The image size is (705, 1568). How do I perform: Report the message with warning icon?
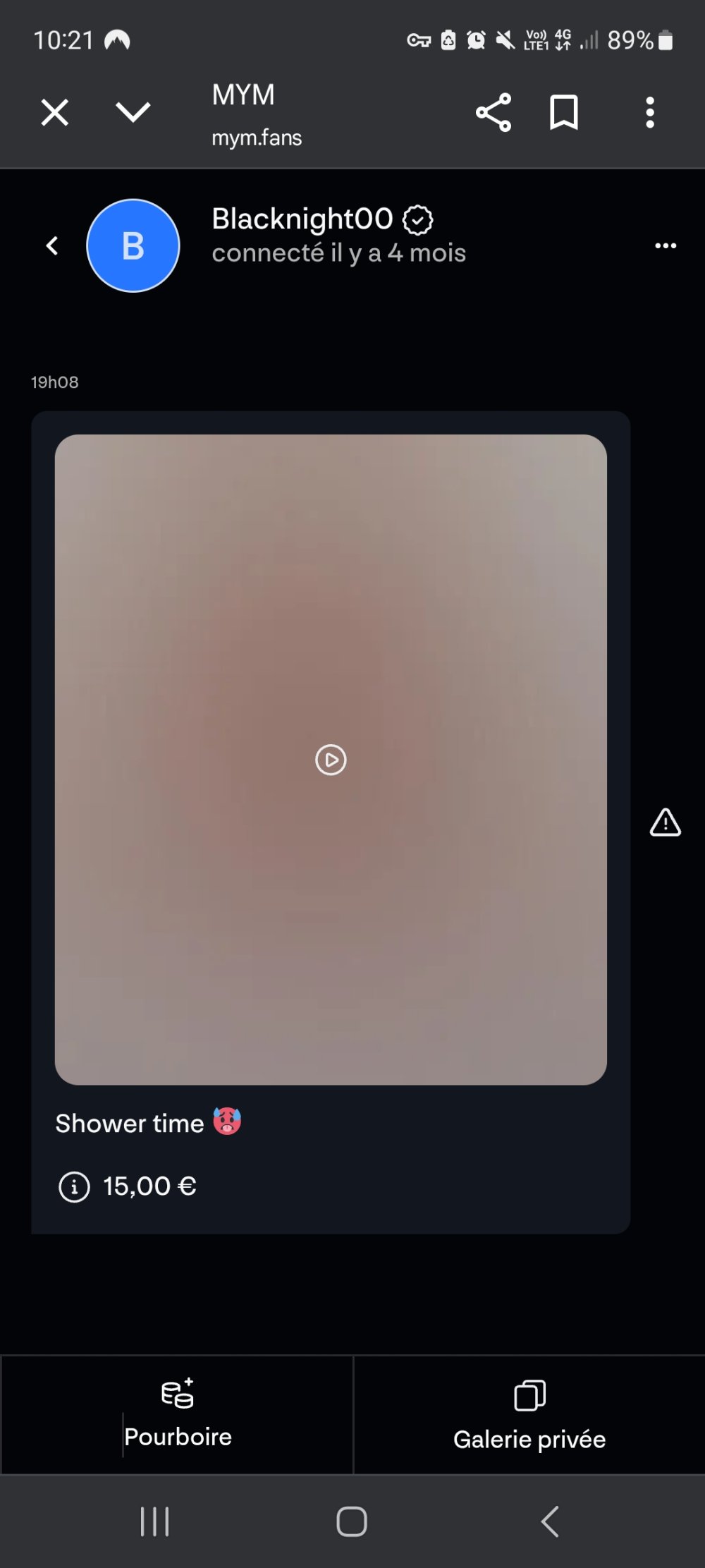665,822
